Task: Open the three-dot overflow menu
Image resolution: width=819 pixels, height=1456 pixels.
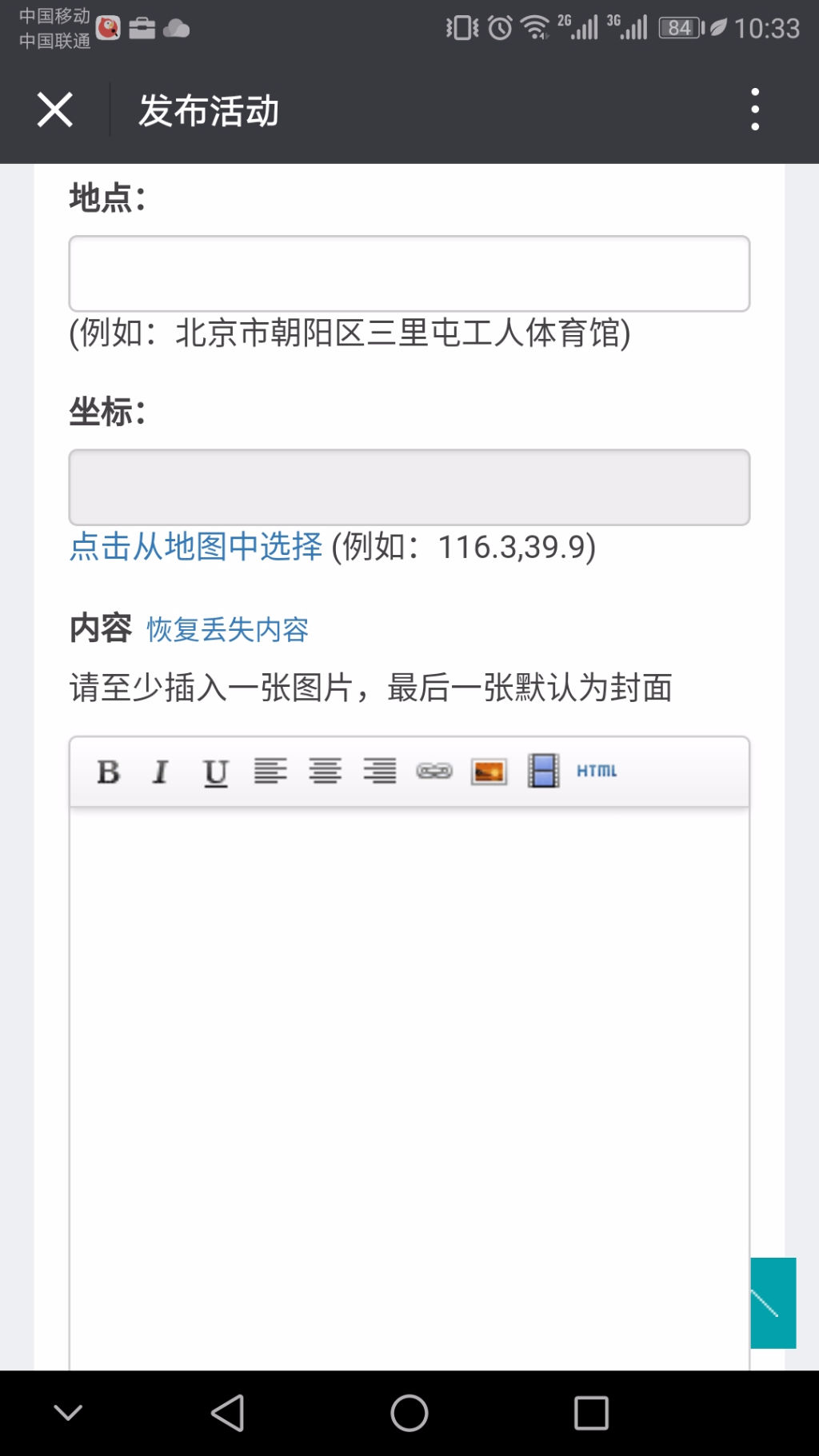Action: coord(754,110)
